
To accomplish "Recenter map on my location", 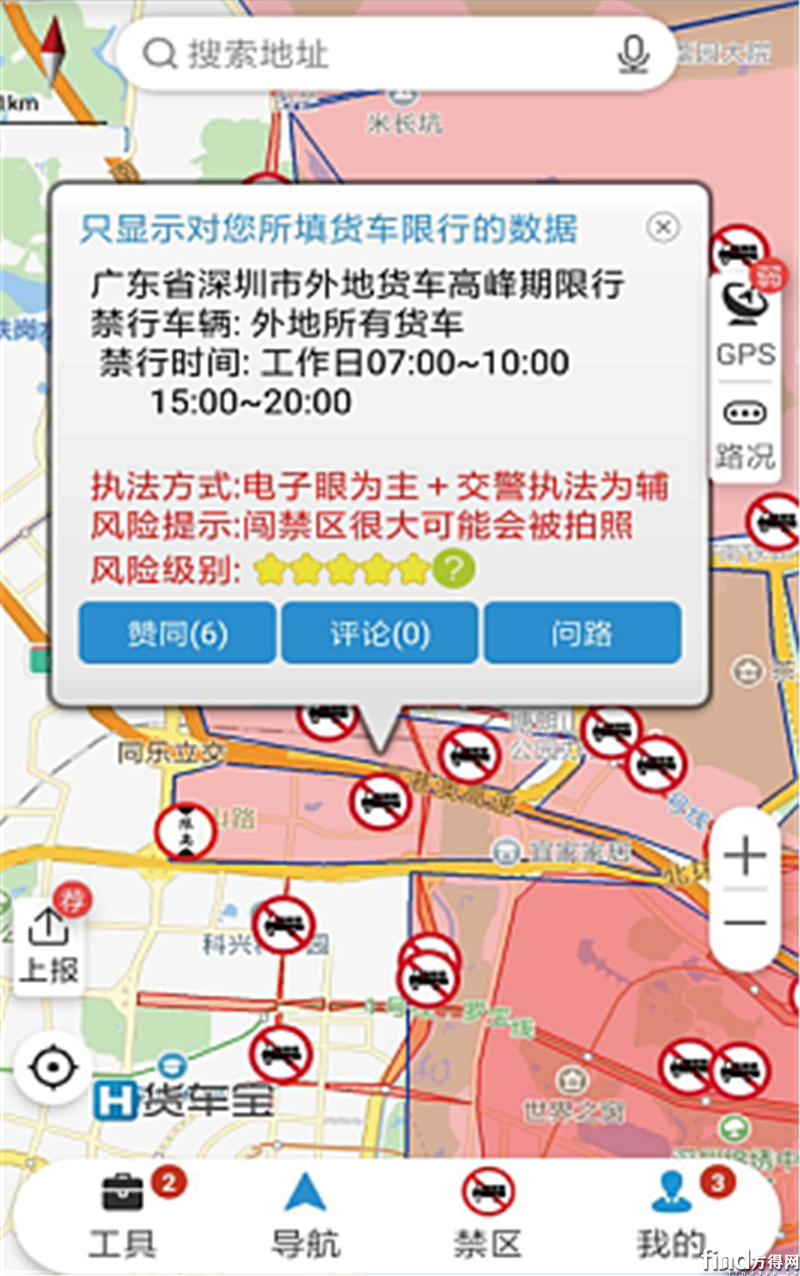I will tap(50, 1068).
